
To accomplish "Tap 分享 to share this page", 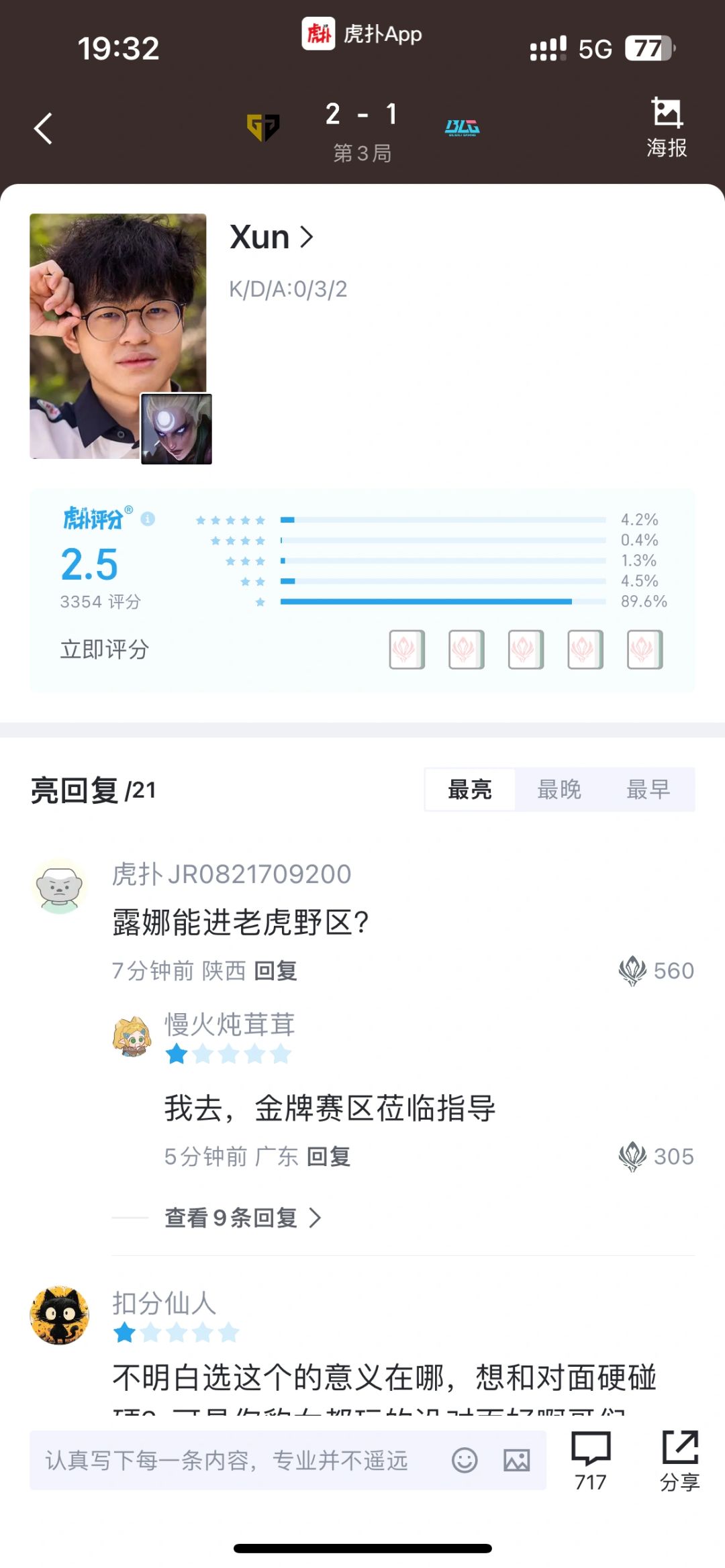I will [680, 1460].
